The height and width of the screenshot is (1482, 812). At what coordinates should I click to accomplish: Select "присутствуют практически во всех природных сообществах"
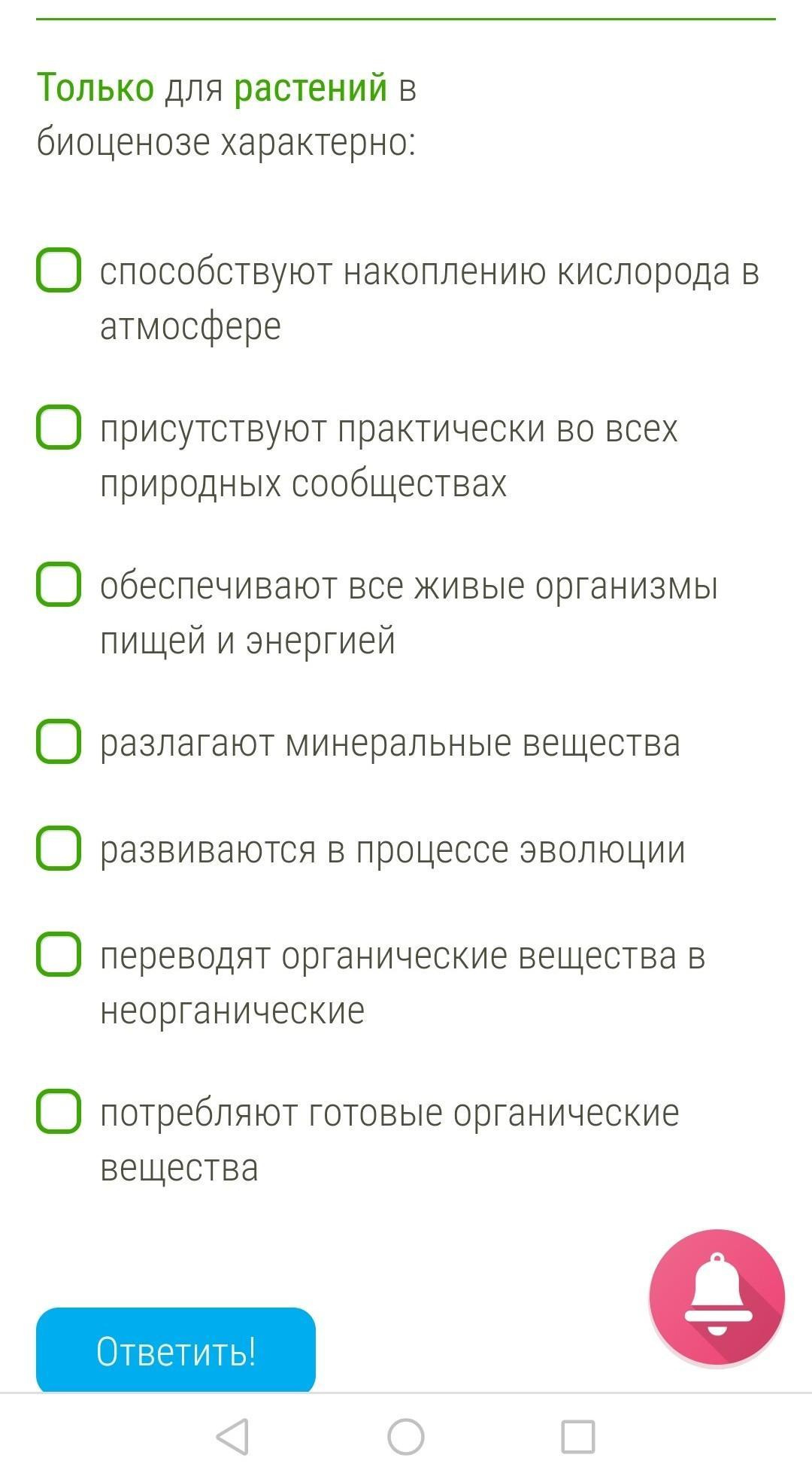coord(59,427)
